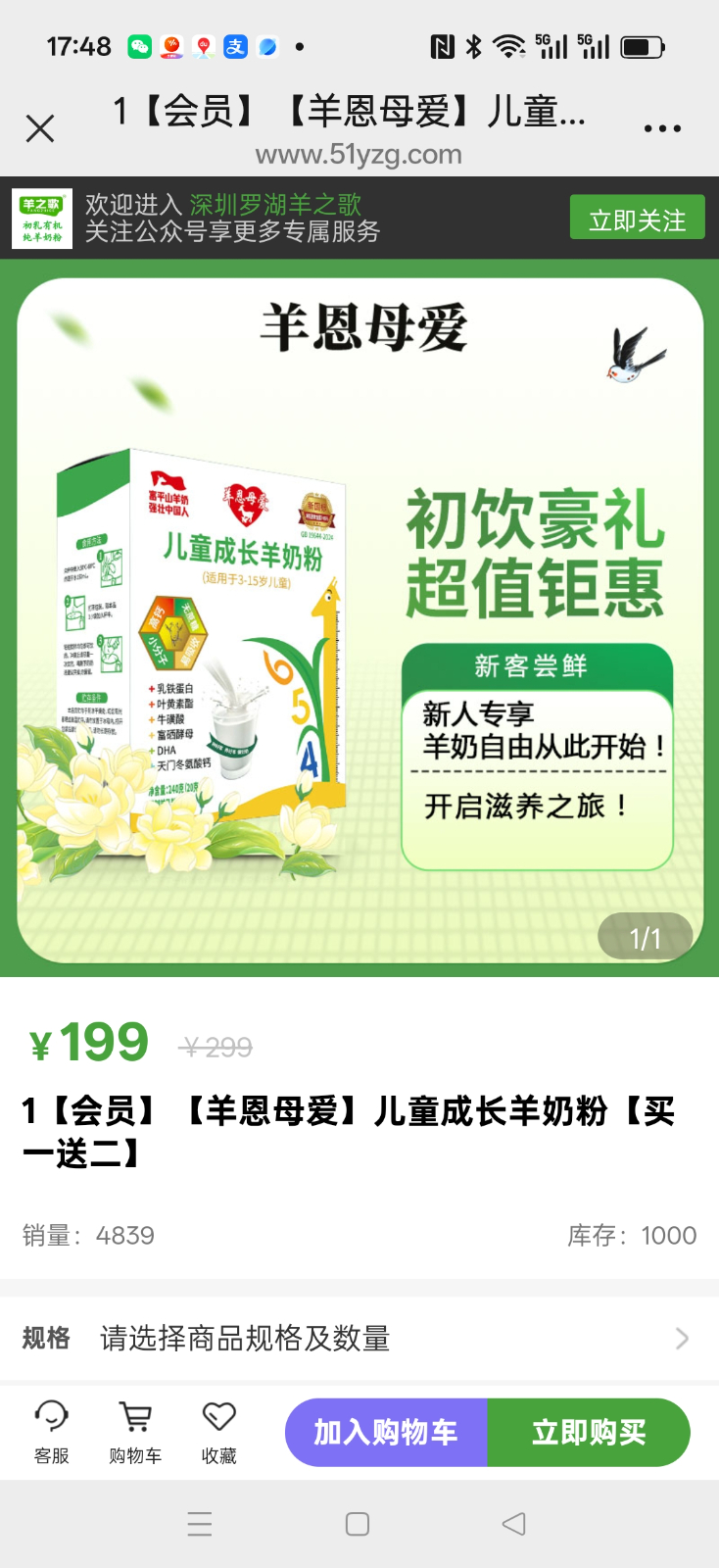
Task: Tap 加入购物车 to add to cart
Action: 386,1432
